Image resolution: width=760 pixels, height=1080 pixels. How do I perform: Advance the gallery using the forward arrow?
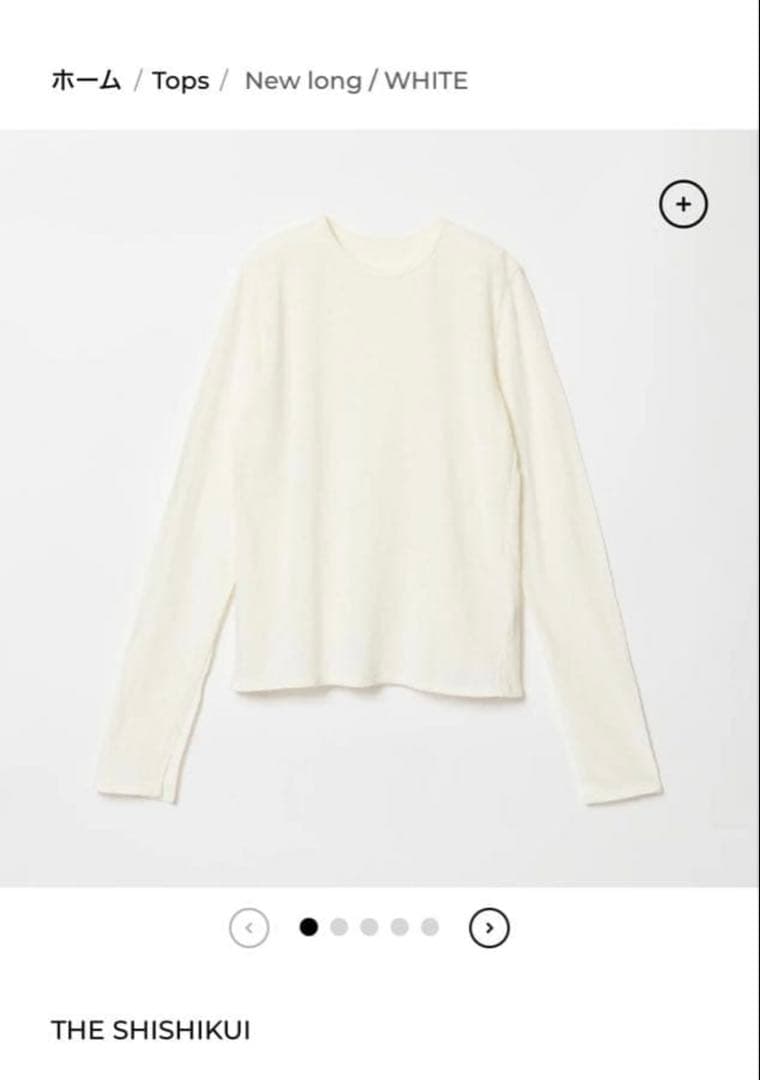pyautogui.click(x=487, y=927)
